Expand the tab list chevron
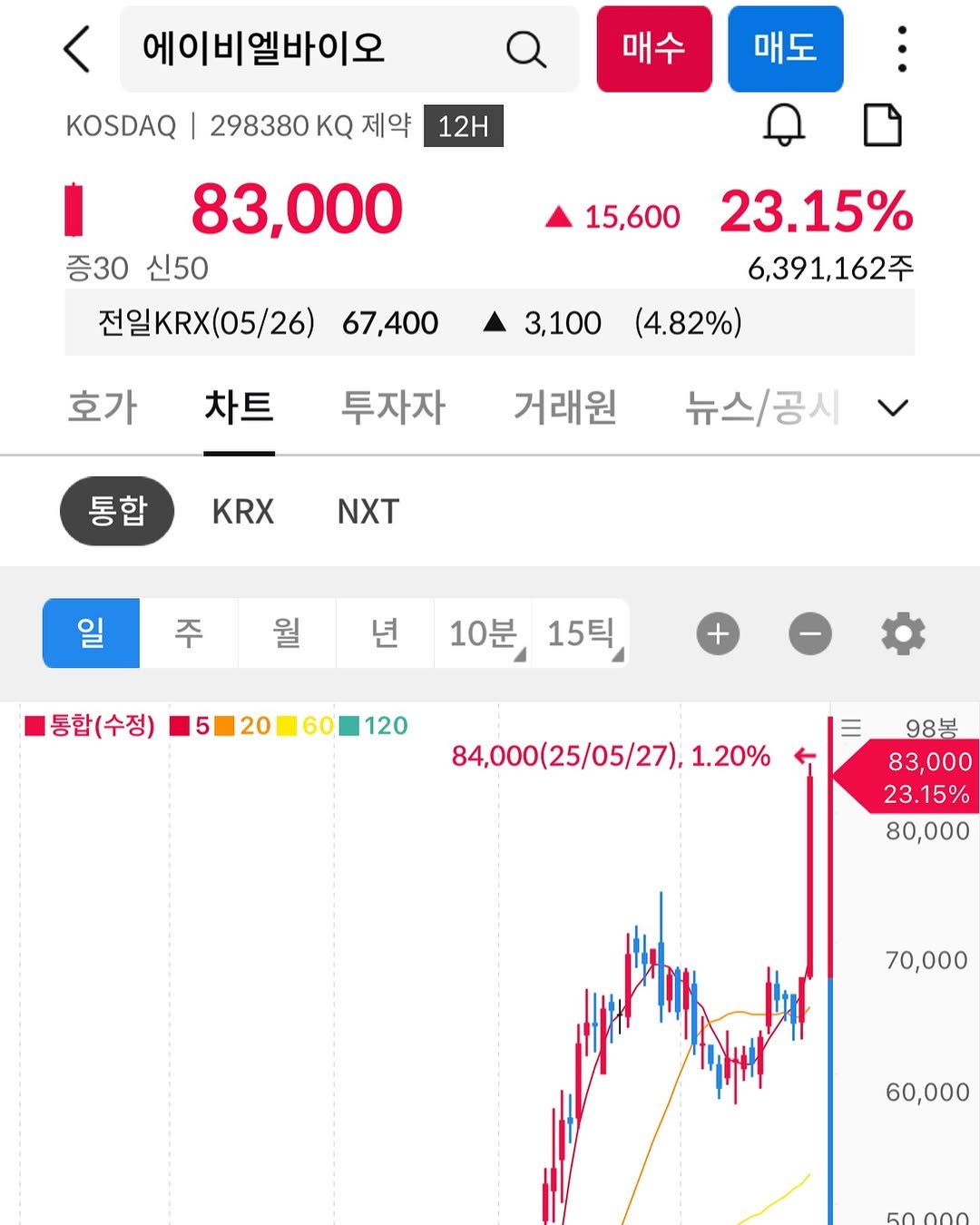980x1225 pixels. [x=893, y=408]
